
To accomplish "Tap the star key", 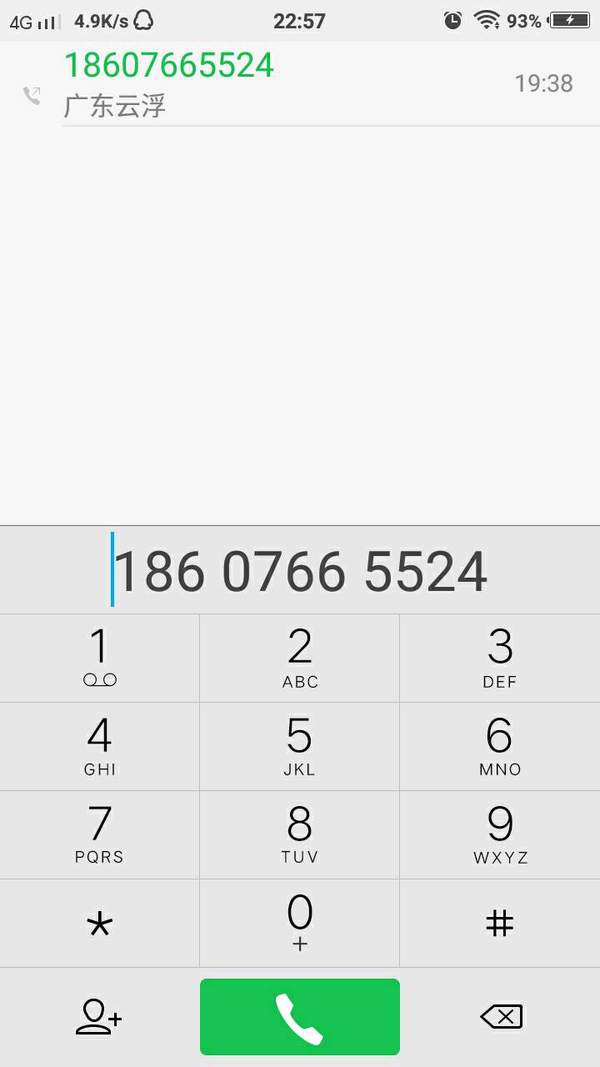I will tap(99, 923).
